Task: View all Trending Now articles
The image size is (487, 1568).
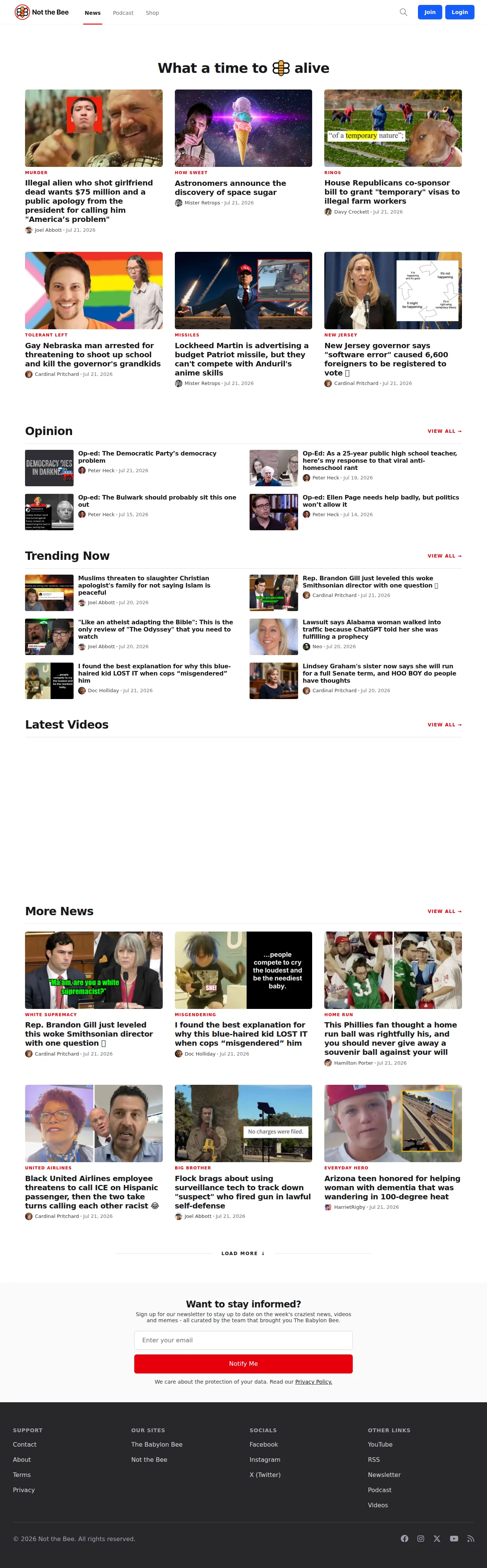Action: [x=445, y=556]
